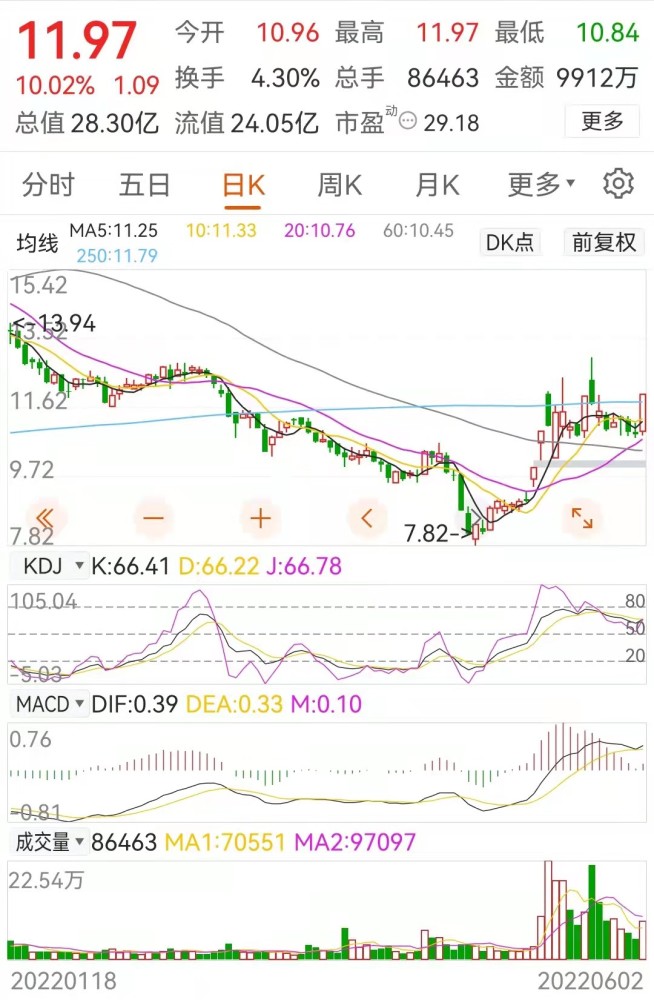Zoom in the K-line chart
Image resolution: width=654 pixels, height=1000 pixels.
261,517
